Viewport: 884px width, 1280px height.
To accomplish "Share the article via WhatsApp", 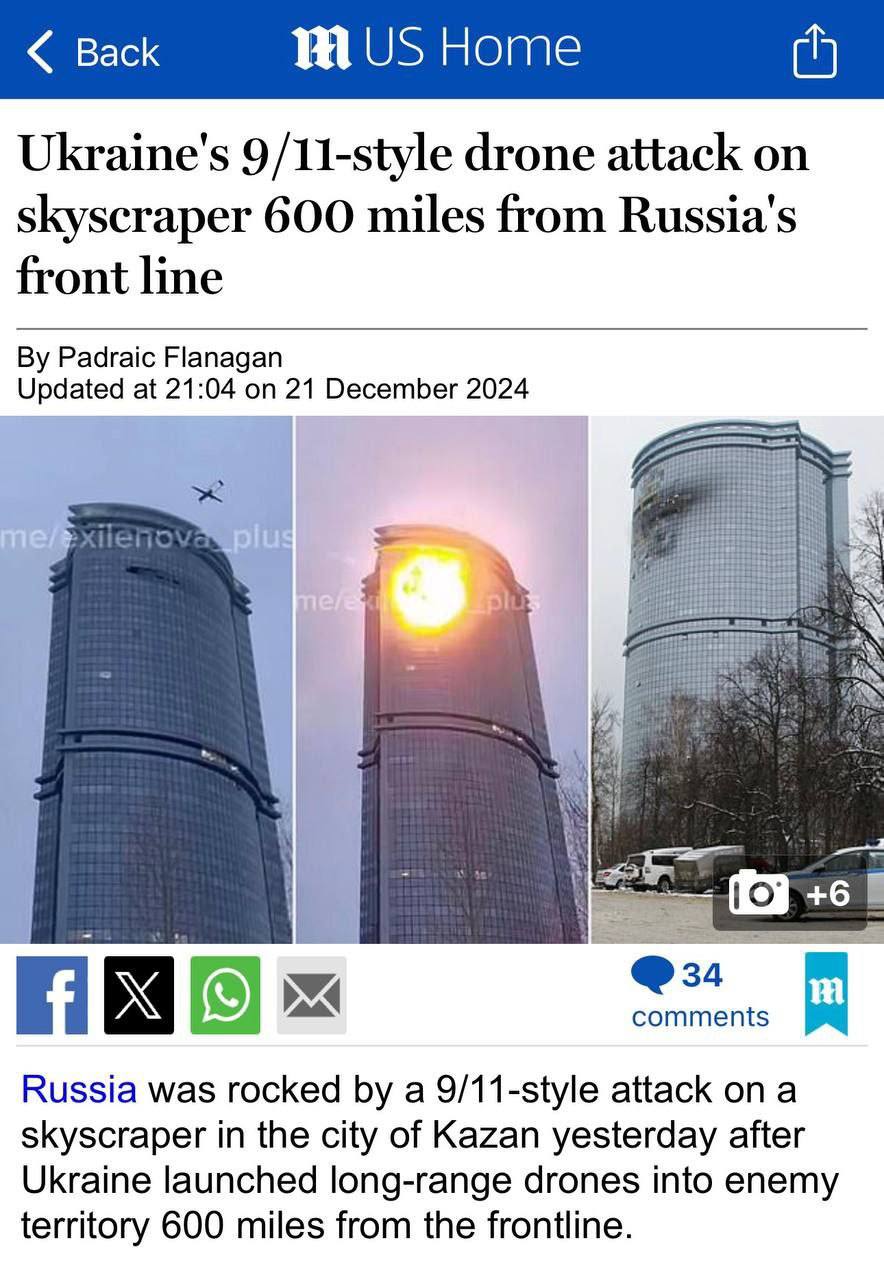I will (225, 995).
